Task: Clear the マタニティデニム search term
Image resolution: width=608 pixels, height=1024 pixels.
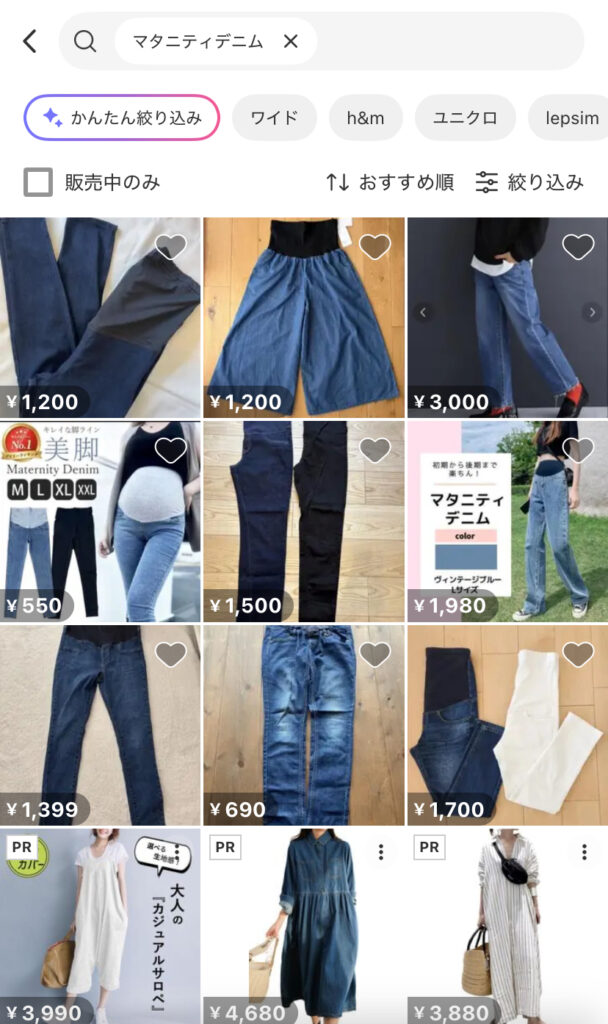Action: pos(291,41)
